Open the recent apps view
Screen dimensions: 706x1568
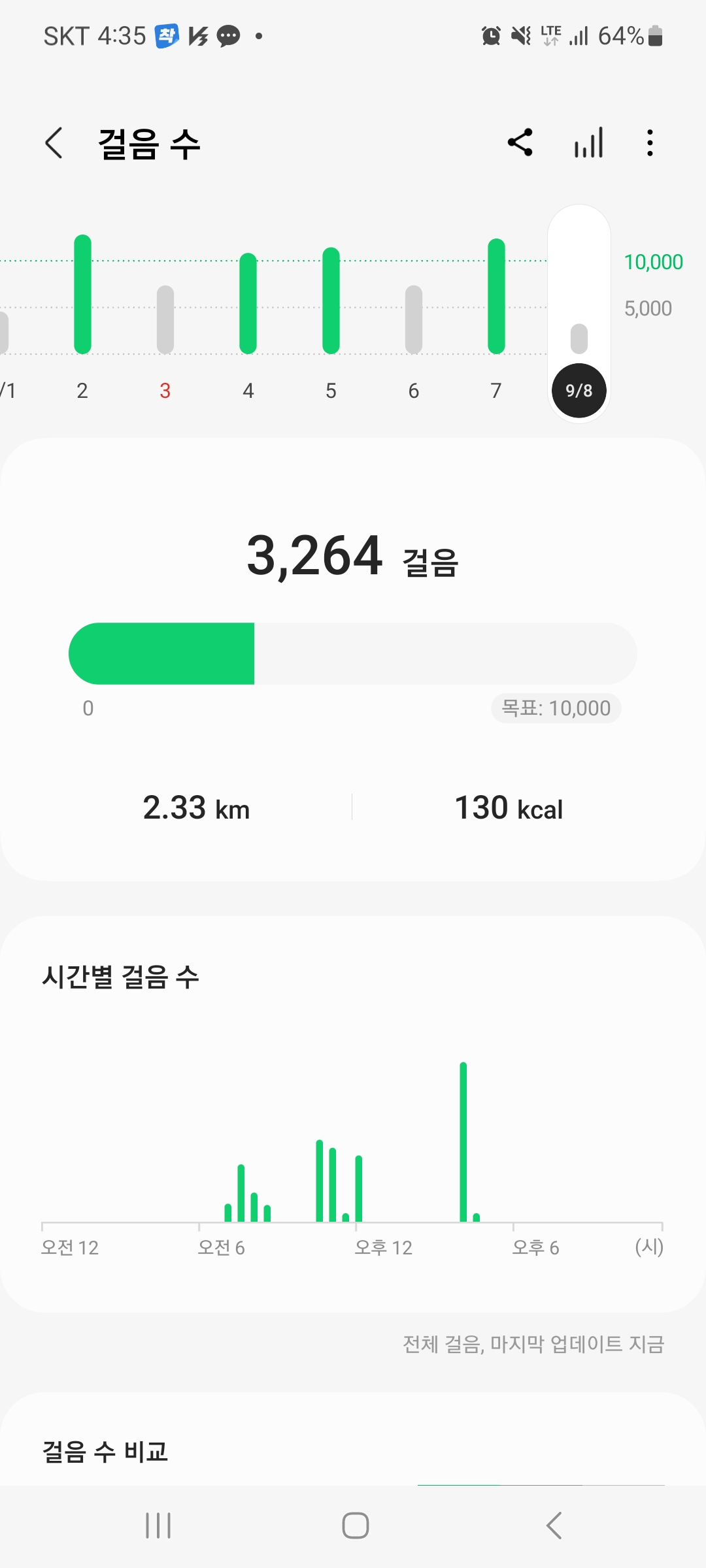(x=158, y=1526)
